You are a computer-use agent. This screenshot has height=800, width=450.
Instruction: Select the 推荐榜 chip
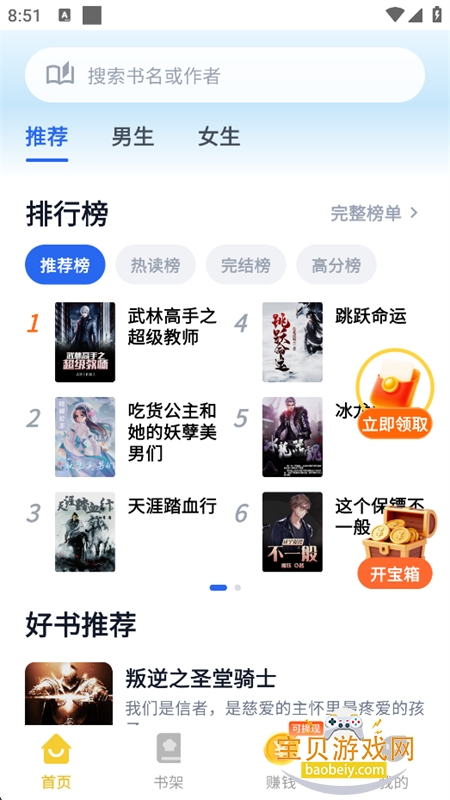(x=65, y=265)
